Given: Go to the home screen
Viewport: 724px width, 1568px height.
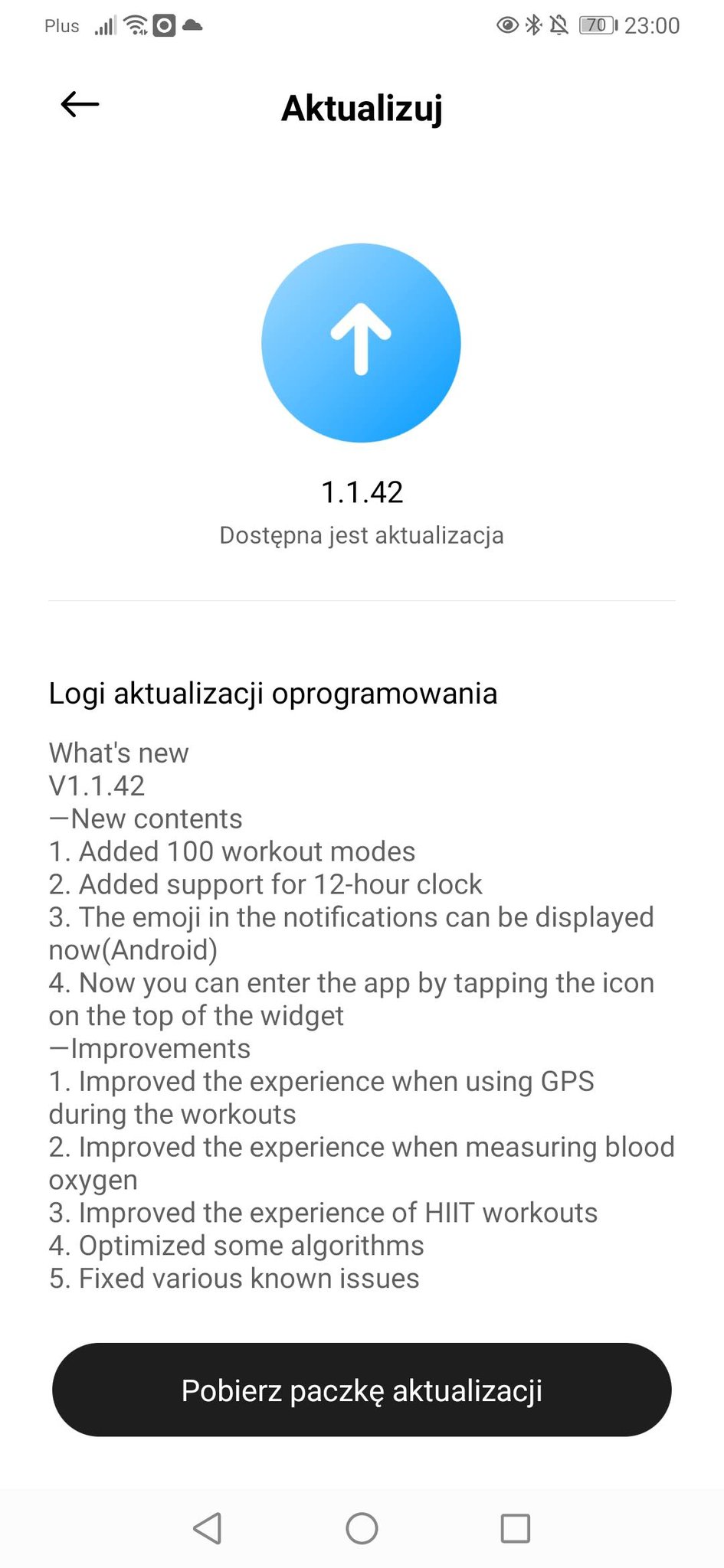Looking at the screenshot, I should pos(362,1528).
